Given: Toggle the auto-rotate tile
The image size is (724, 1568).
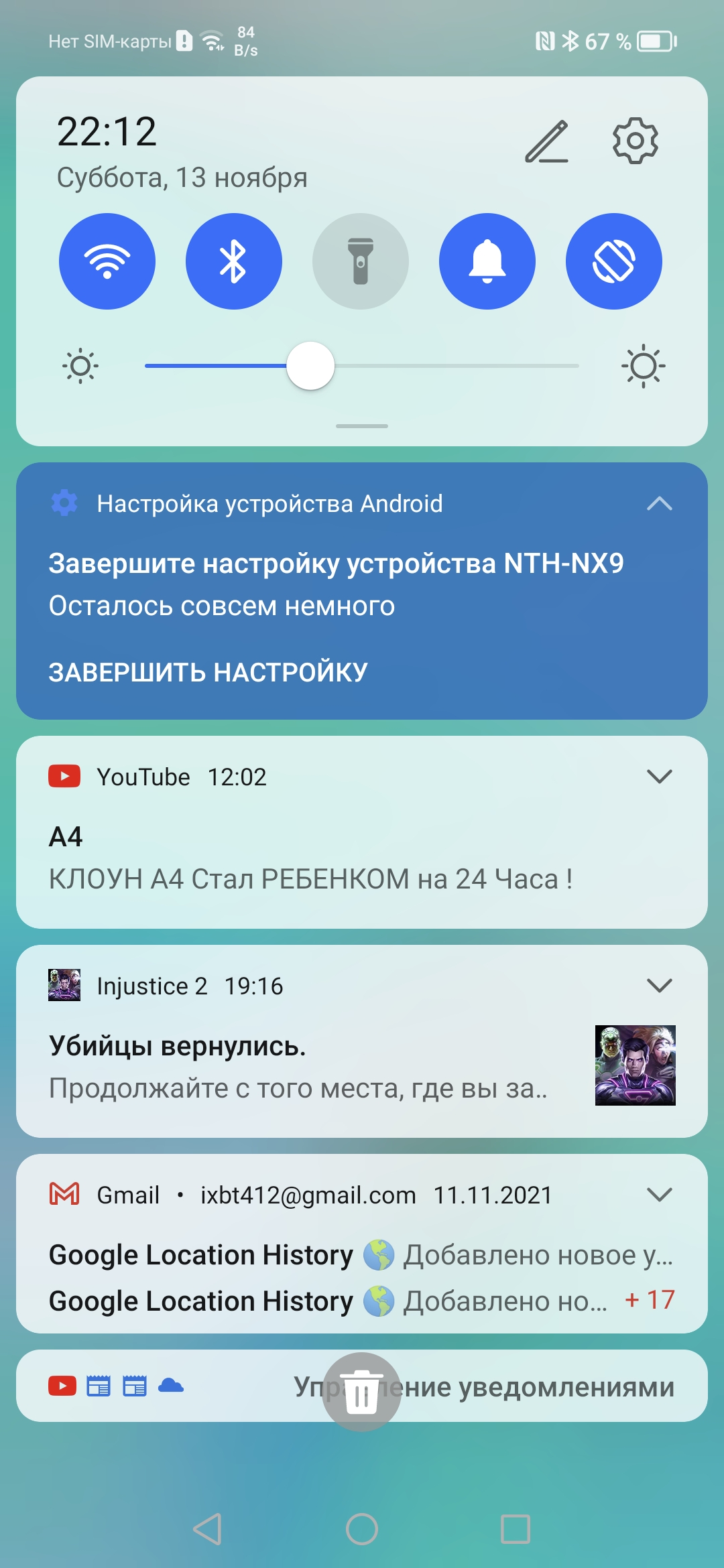Looking at the screenshot, I should [614, 261].
